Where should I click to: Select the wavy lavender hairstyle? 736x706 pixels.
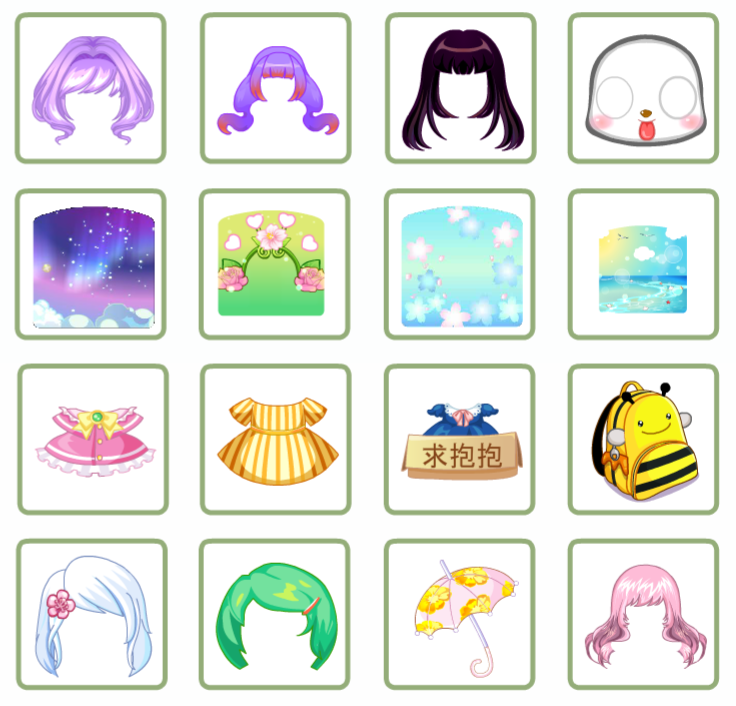(91, 89)
